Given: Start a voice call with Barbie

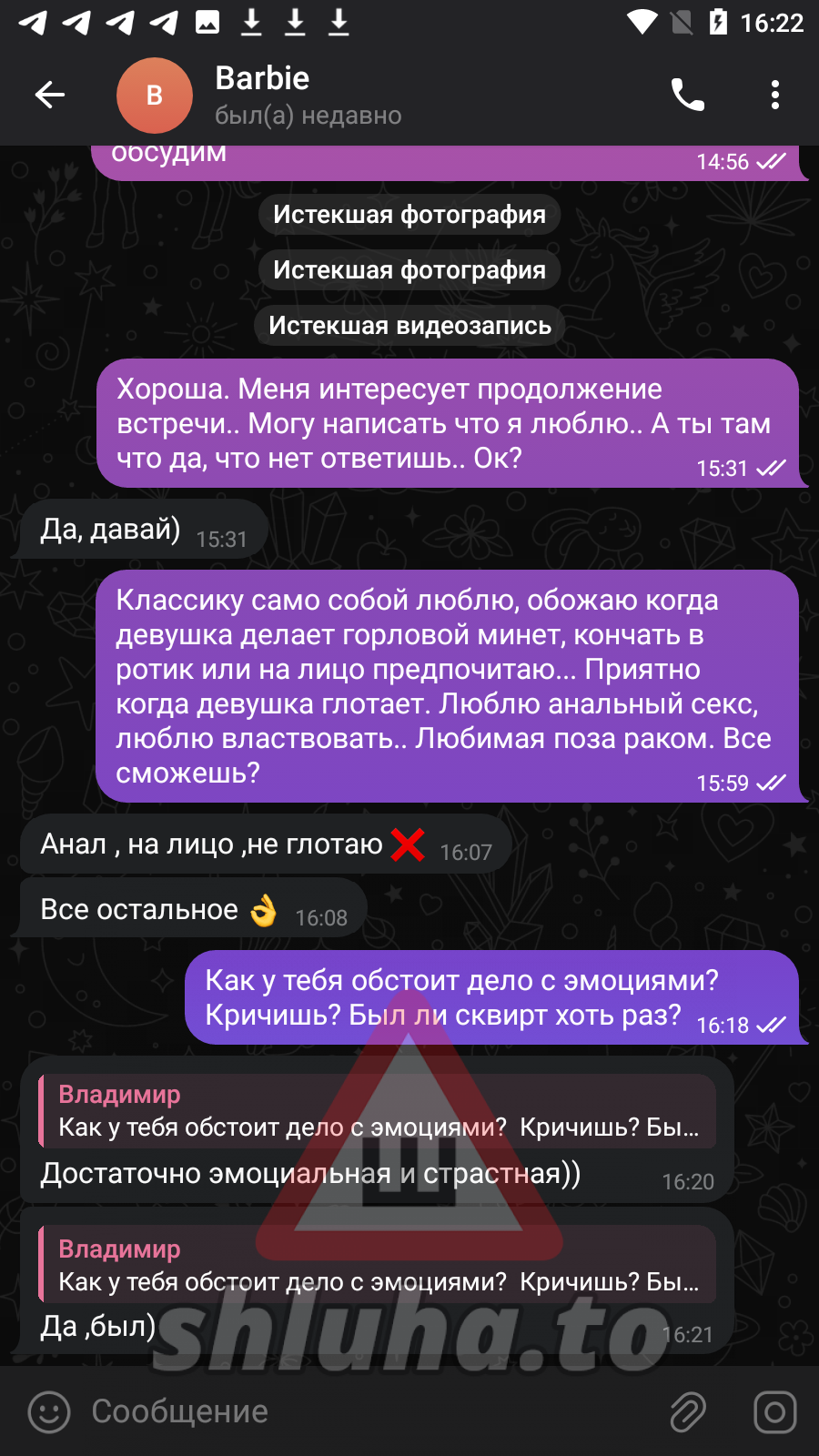Looking at the screenshot, I should click(687, 95).
